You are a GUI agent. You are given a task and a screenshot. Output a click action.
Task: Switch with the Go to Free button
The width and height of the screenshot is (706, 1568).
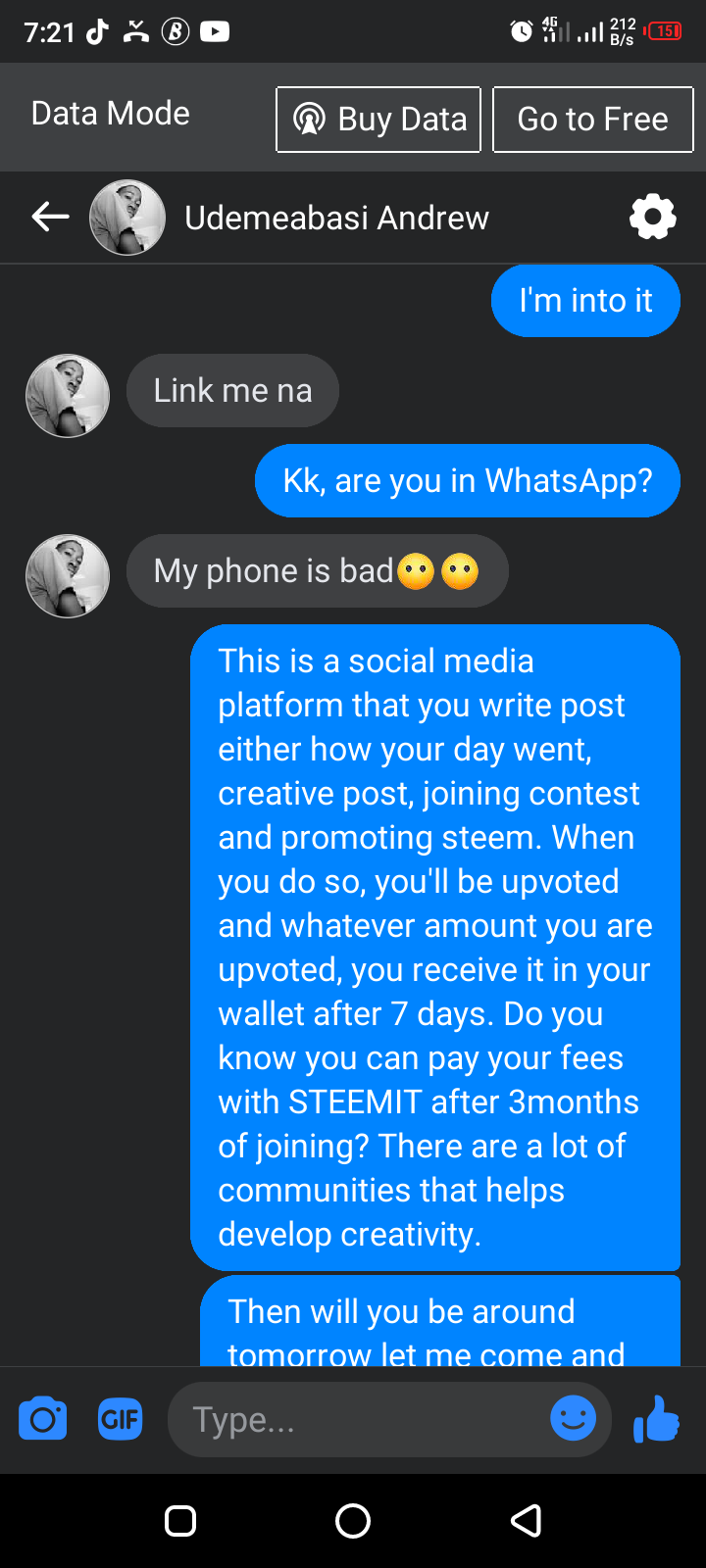(592, 120)
